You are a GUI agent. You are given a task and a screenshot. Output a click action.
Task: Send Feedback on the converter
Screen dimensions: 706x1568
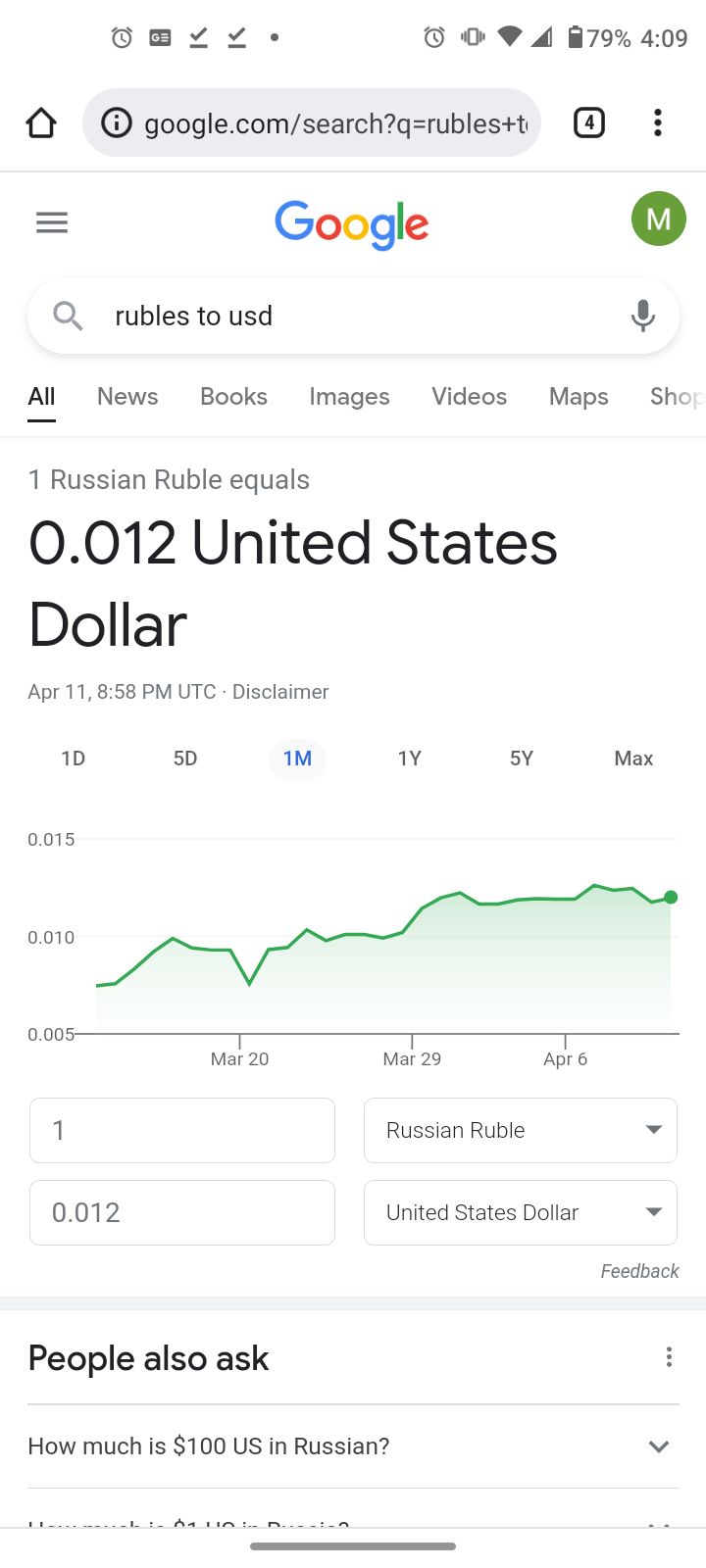[639, 1271]
